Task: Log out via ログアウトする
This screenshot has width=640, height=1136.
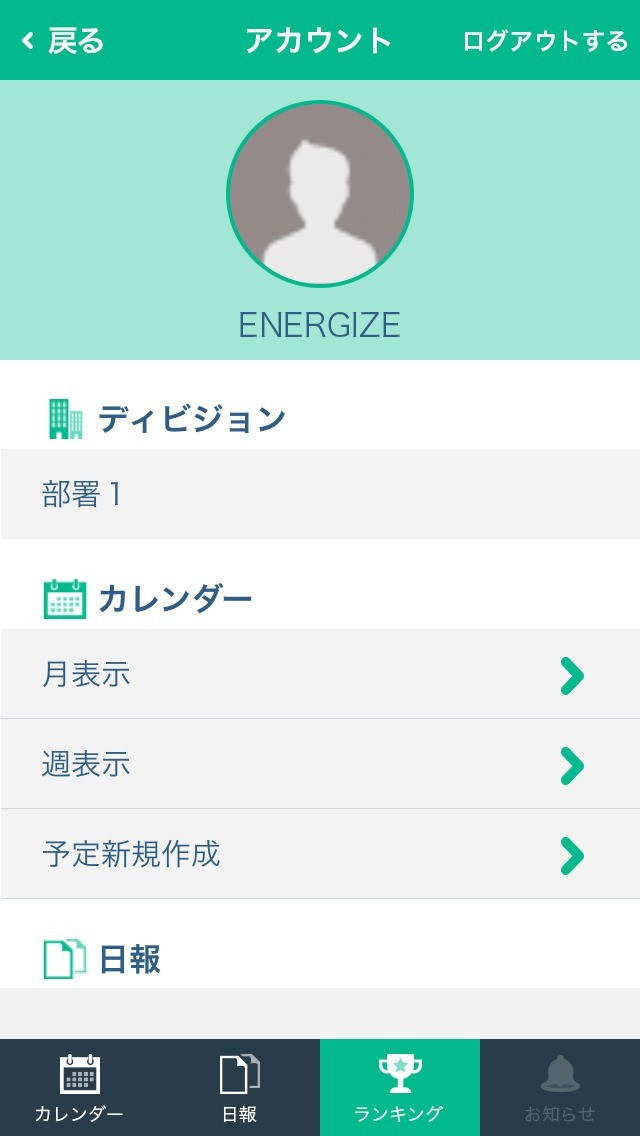Action: pos(545,41)
